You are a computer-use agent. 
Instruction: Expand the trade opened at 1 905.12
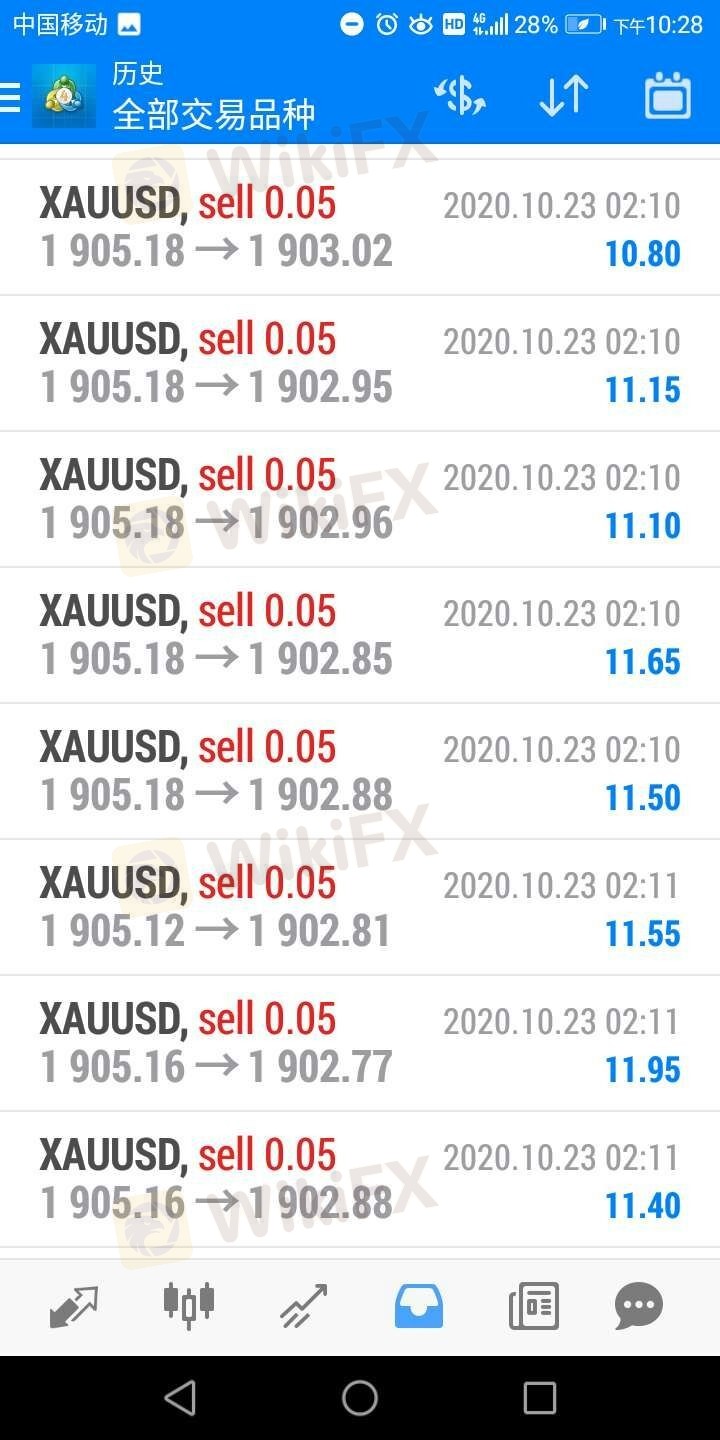click(x=360, y=907)
